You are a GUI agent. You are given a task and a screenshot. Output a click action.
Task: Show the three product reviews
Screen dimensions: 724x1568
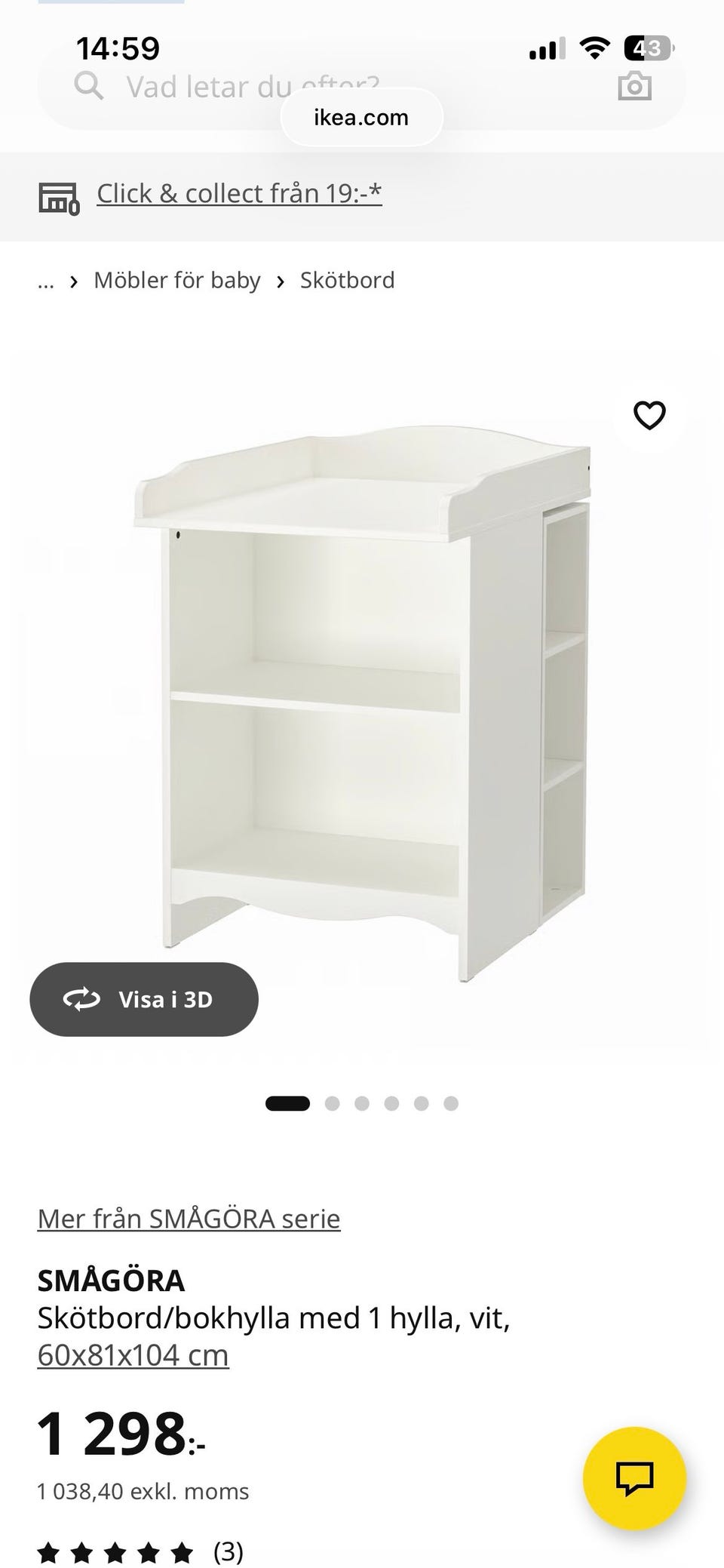(x=140, y=1553)
